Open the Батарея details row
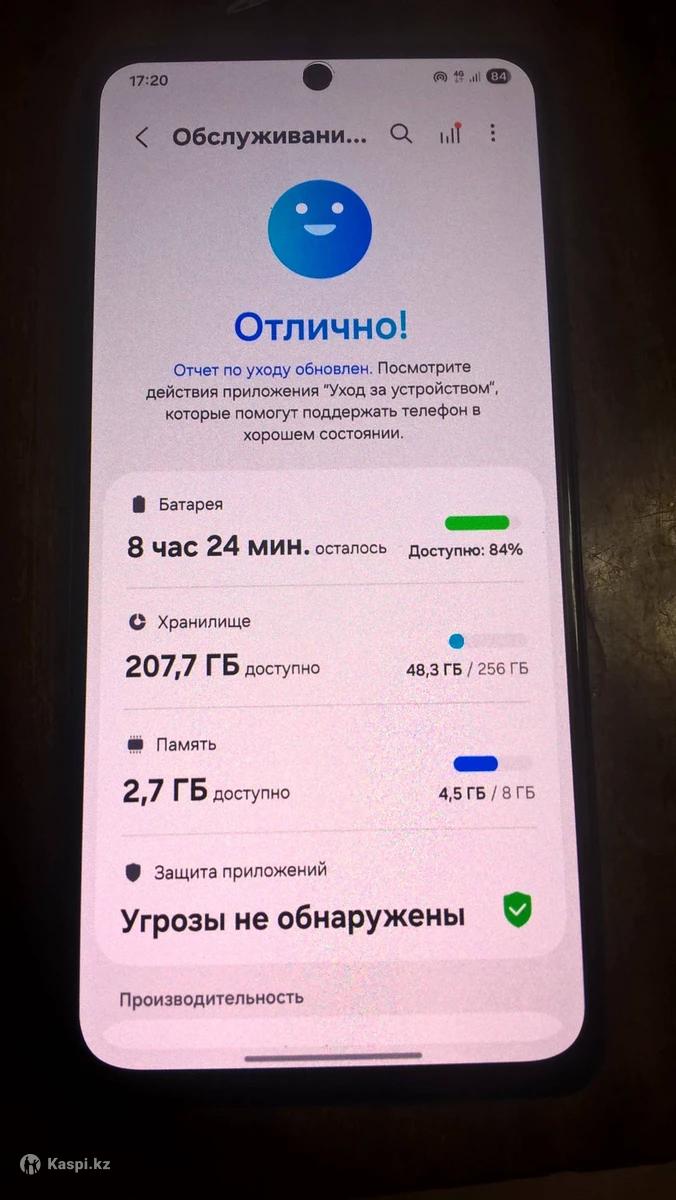Viewport: 676px width, 1200px height. point(325,530)
